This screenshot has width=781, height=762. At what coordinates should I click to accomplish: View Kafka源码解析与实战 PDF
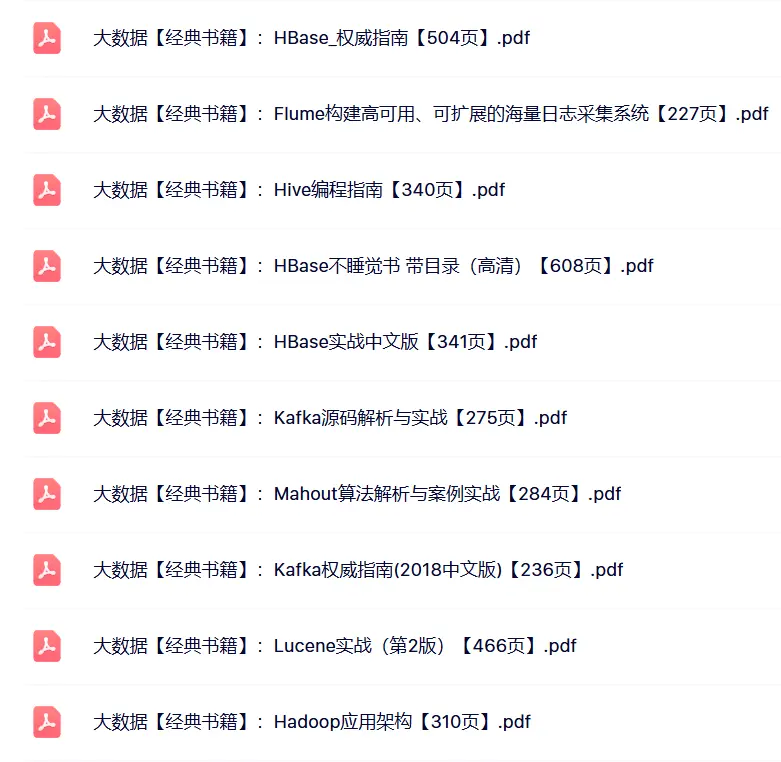tap(330, 418)
